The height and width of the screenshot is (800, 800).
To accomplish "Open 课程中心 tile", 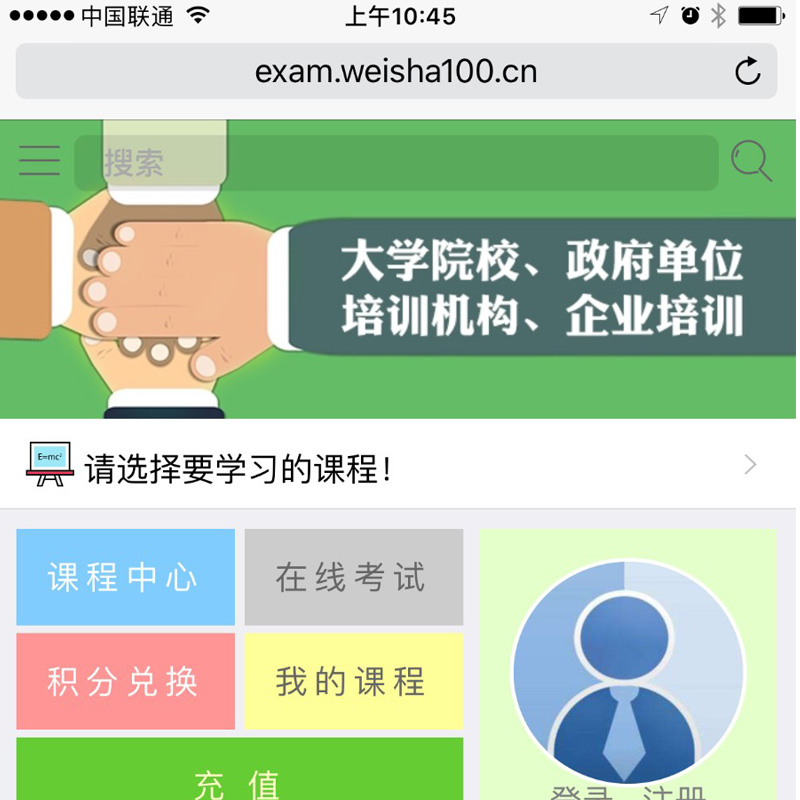I will tap(125, 577).
